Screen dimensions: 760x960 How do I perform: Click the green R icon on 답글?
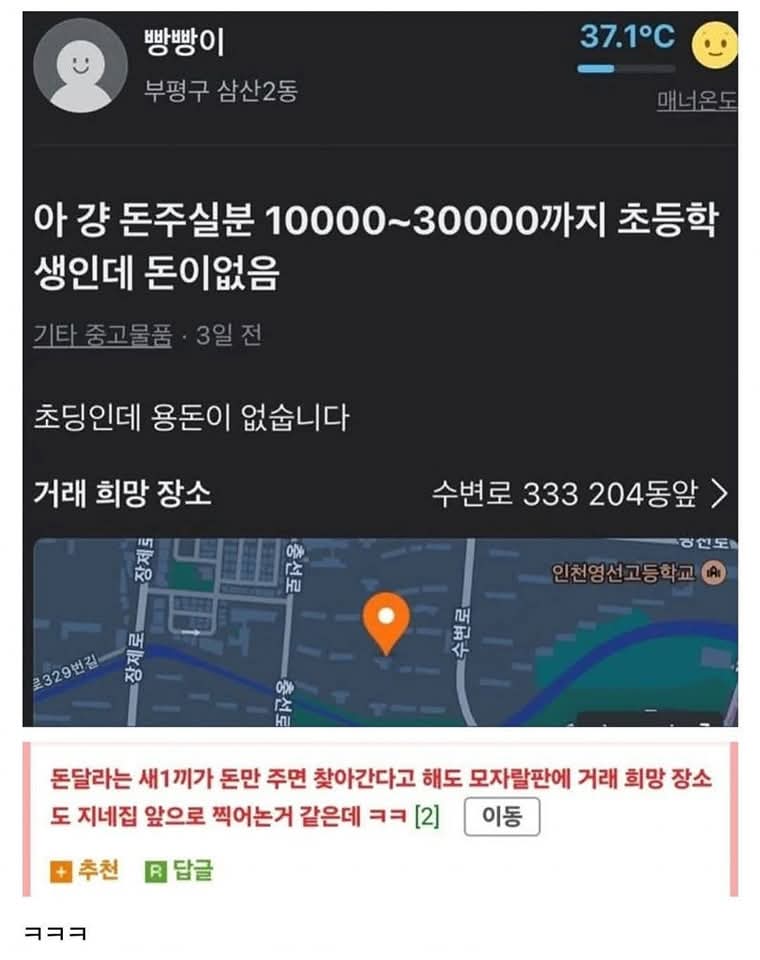(157, 870)
